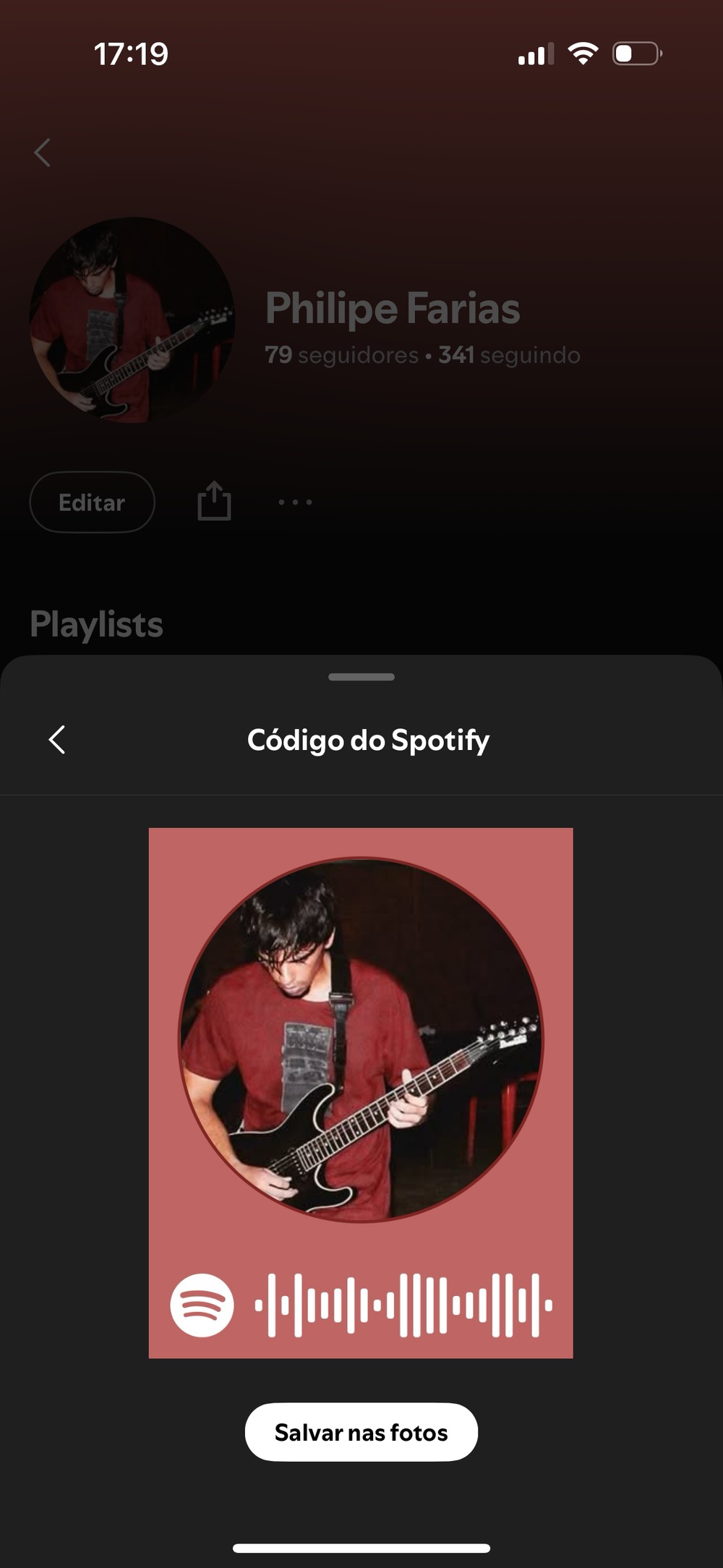
Task: Go back from the Código do Spotify sheet
Action: click(57, 740)
